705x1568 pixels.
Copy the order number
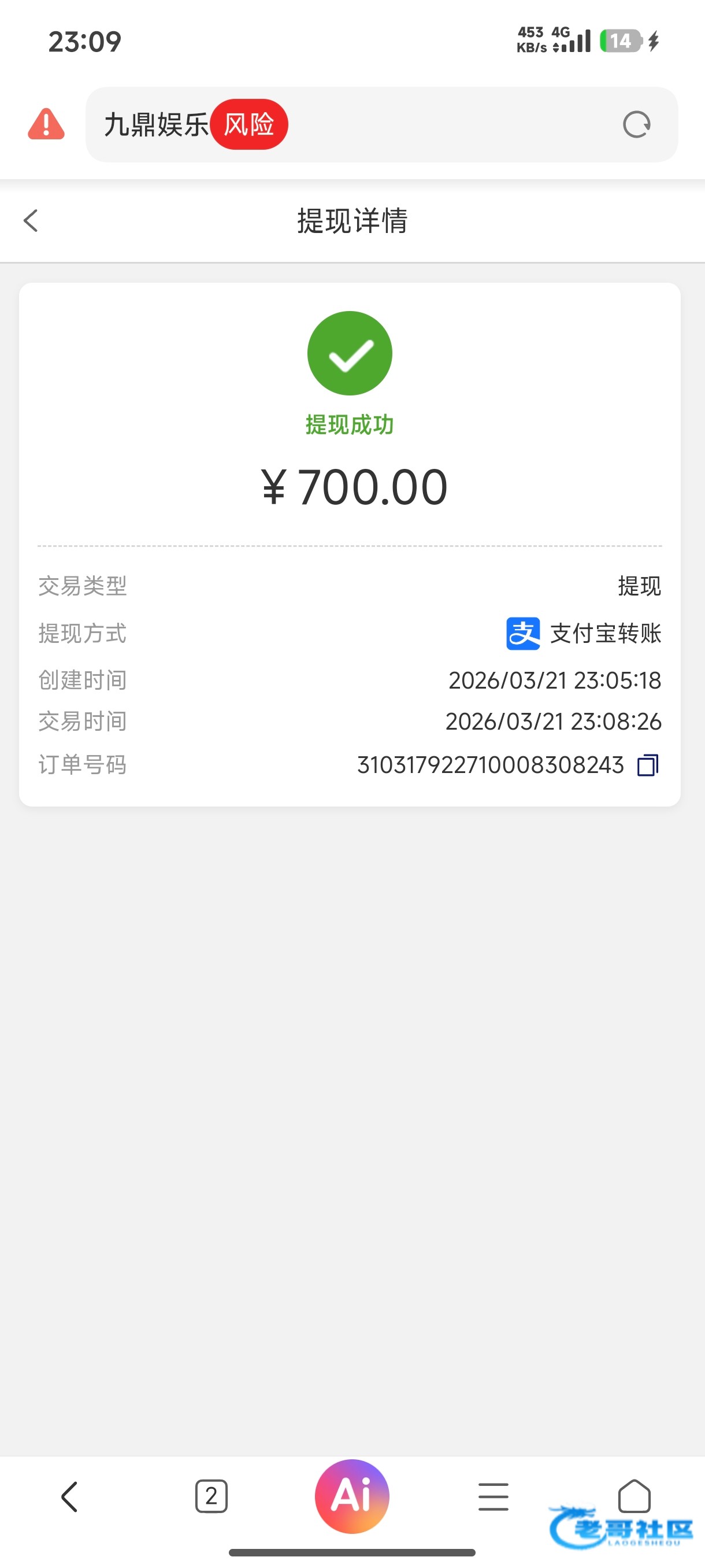[647, 765]
